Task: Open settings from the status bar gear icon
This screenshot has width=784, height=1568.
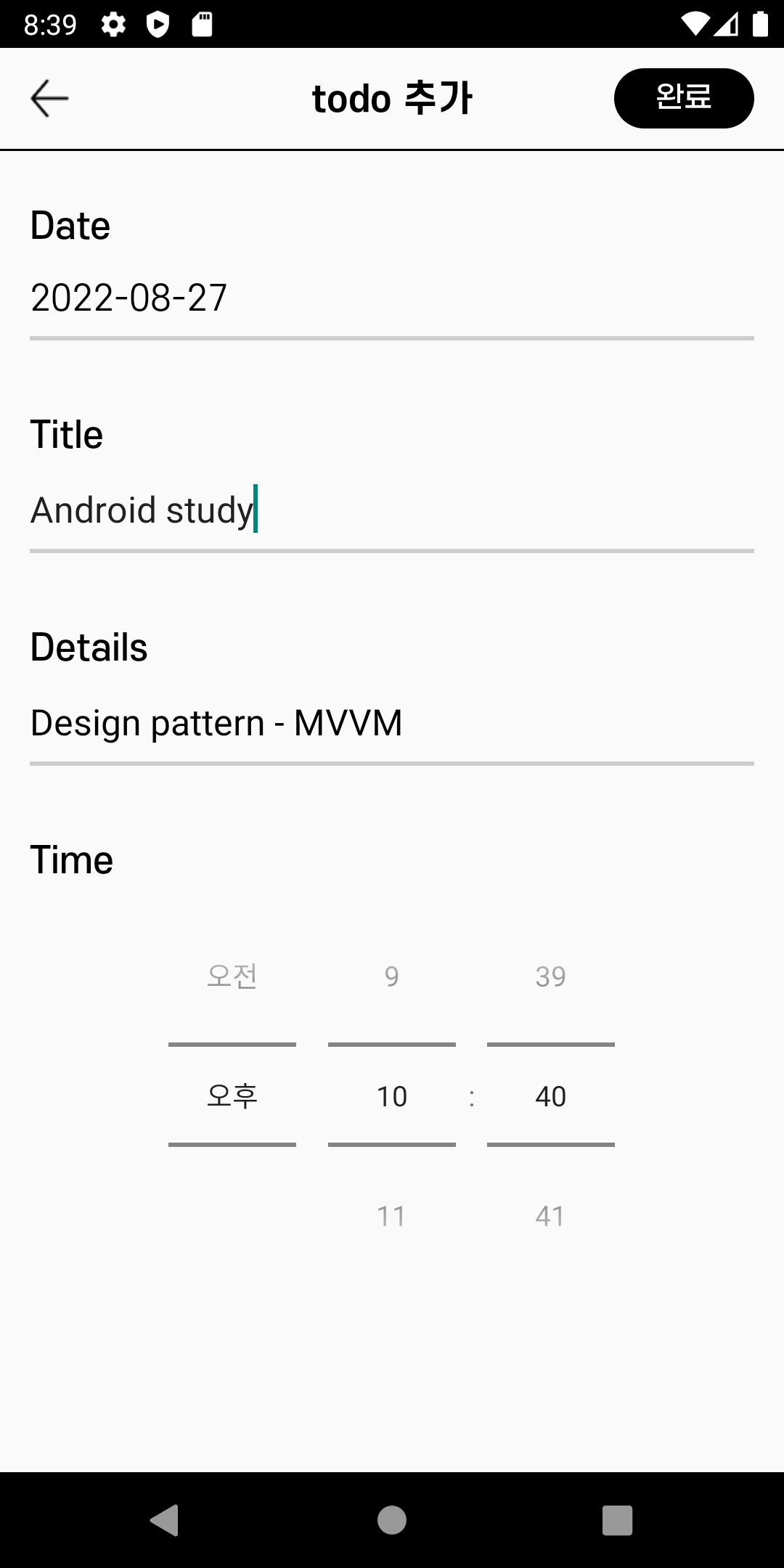Action: (113, 25)
